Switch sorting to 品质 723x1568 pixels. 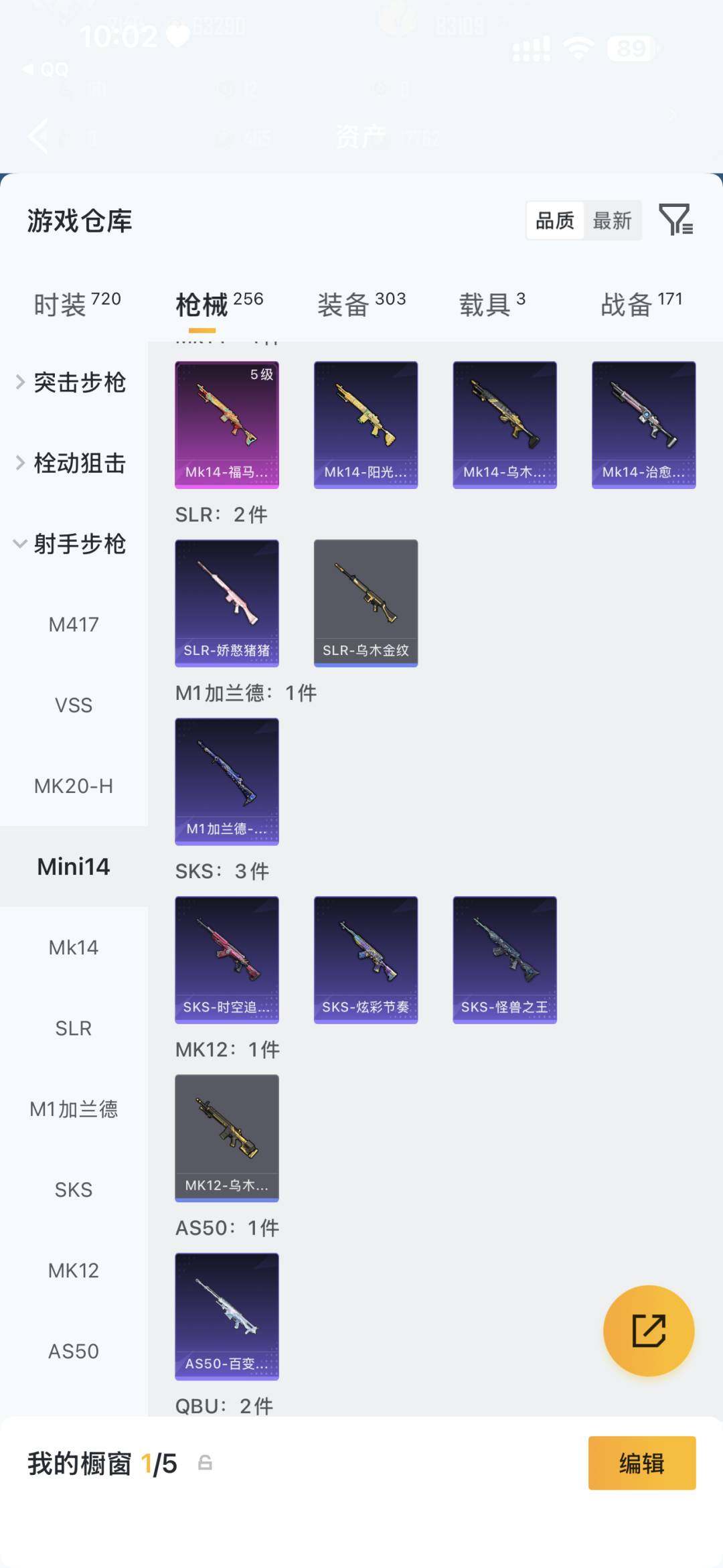coord(553,220)
